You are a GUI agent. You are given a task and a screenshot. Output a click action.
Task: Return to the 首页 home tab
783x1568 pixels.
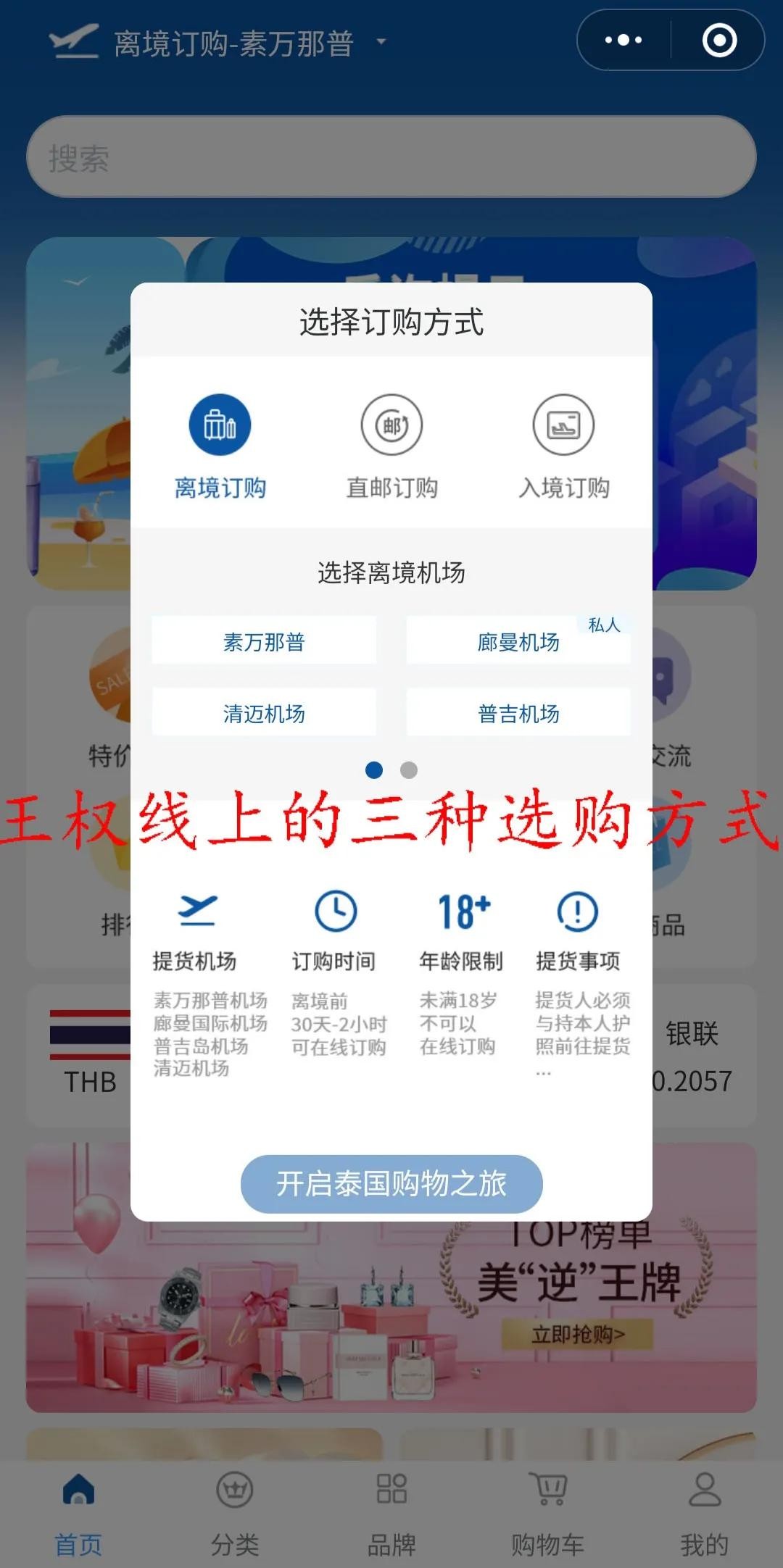tap(78, 1512)
